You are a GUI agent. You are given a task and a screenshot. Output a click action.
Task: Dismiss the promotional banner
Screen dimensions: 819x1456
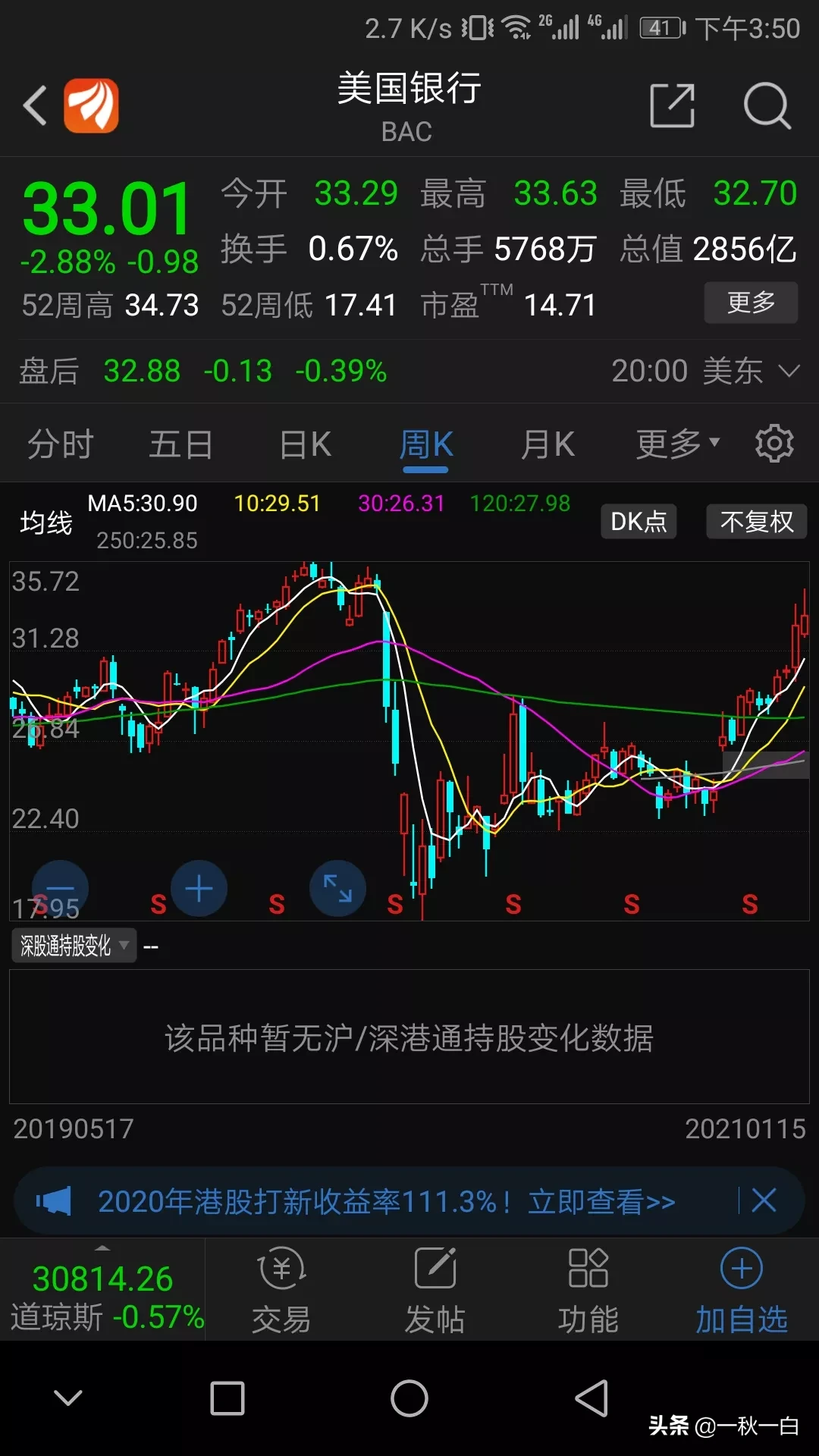pyautogui.click(x=764, y=1200)
